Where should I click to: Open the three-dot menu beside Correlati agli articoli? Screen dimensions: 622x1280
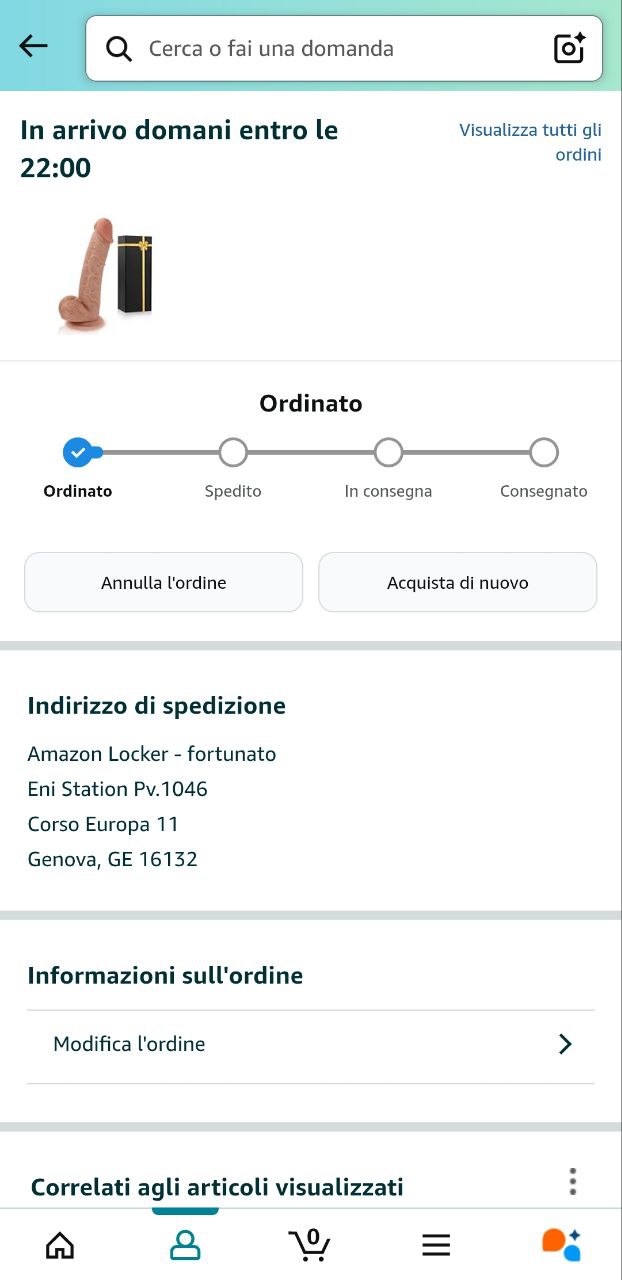573,1181
